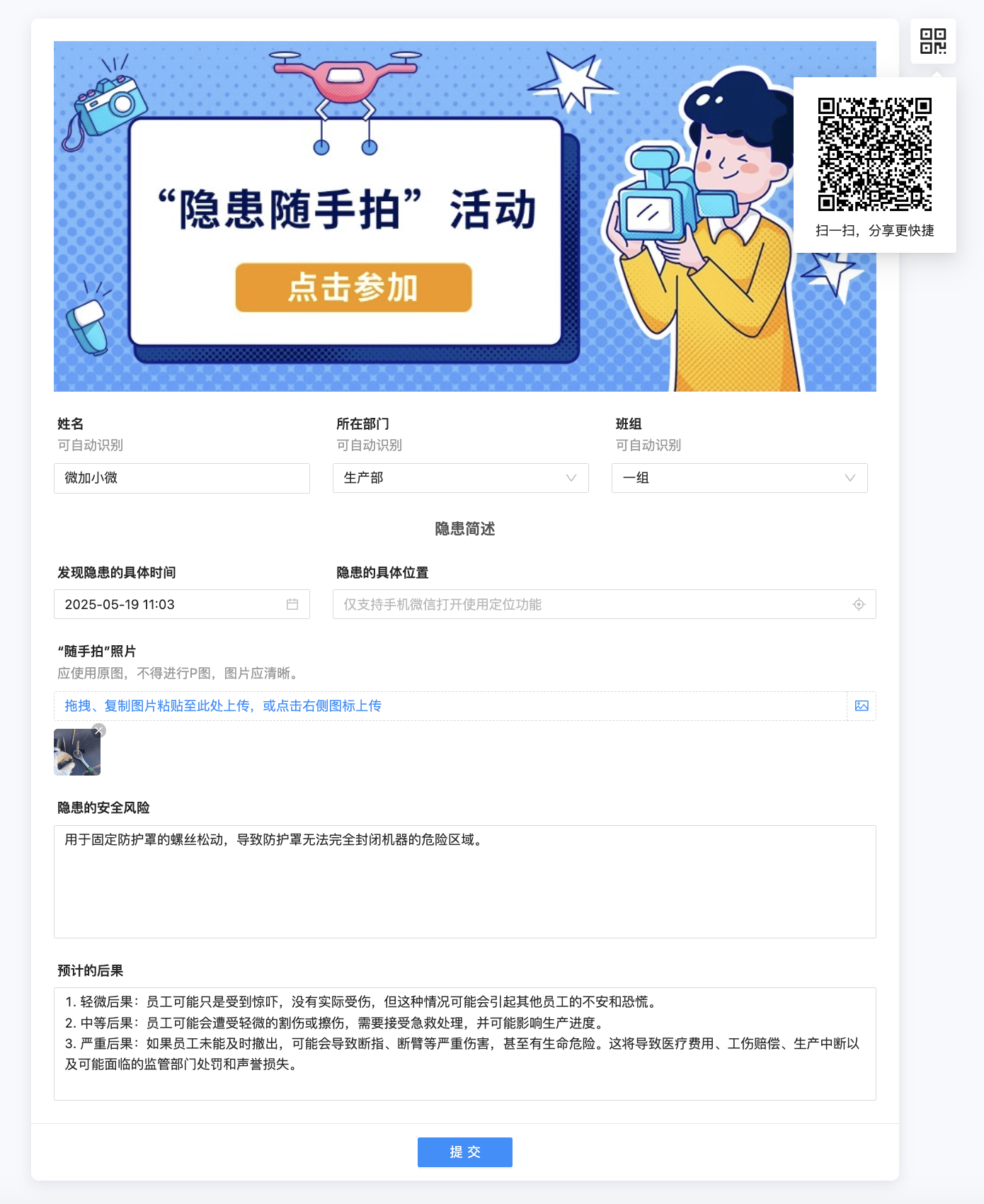
Task: Tap the 拖拽、复制图片粘贴至此处上传 upload area
Action: (x=450, y=706)
